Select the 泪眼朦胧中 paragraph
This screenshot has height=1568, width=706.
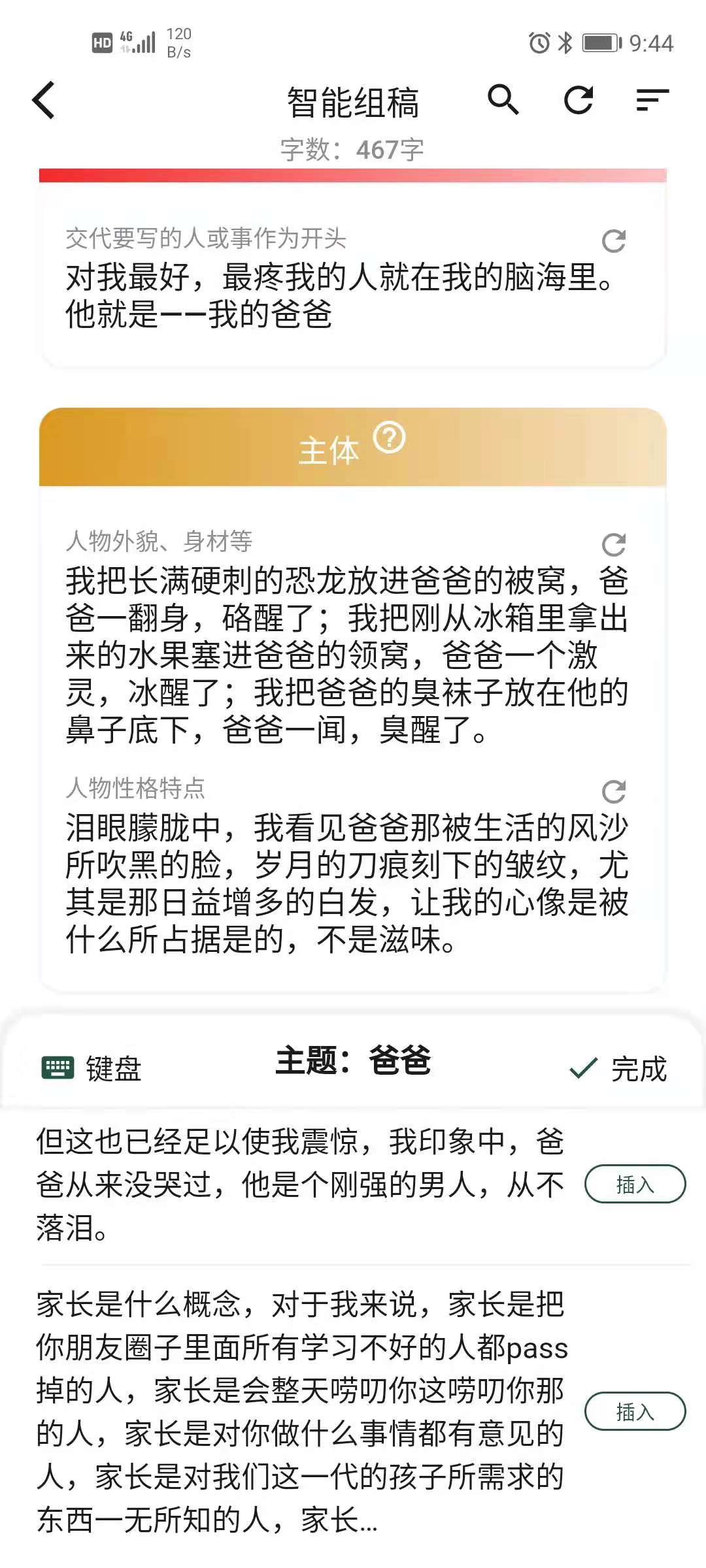[346, 883]
